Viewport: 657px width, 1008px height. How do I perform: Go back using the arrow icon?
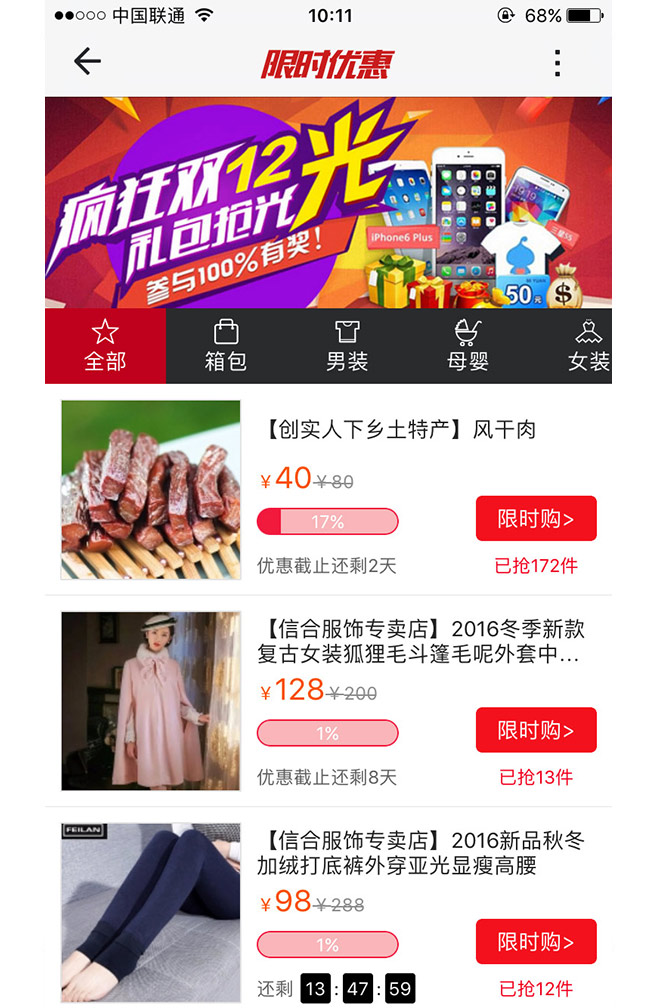click(87, 62)
